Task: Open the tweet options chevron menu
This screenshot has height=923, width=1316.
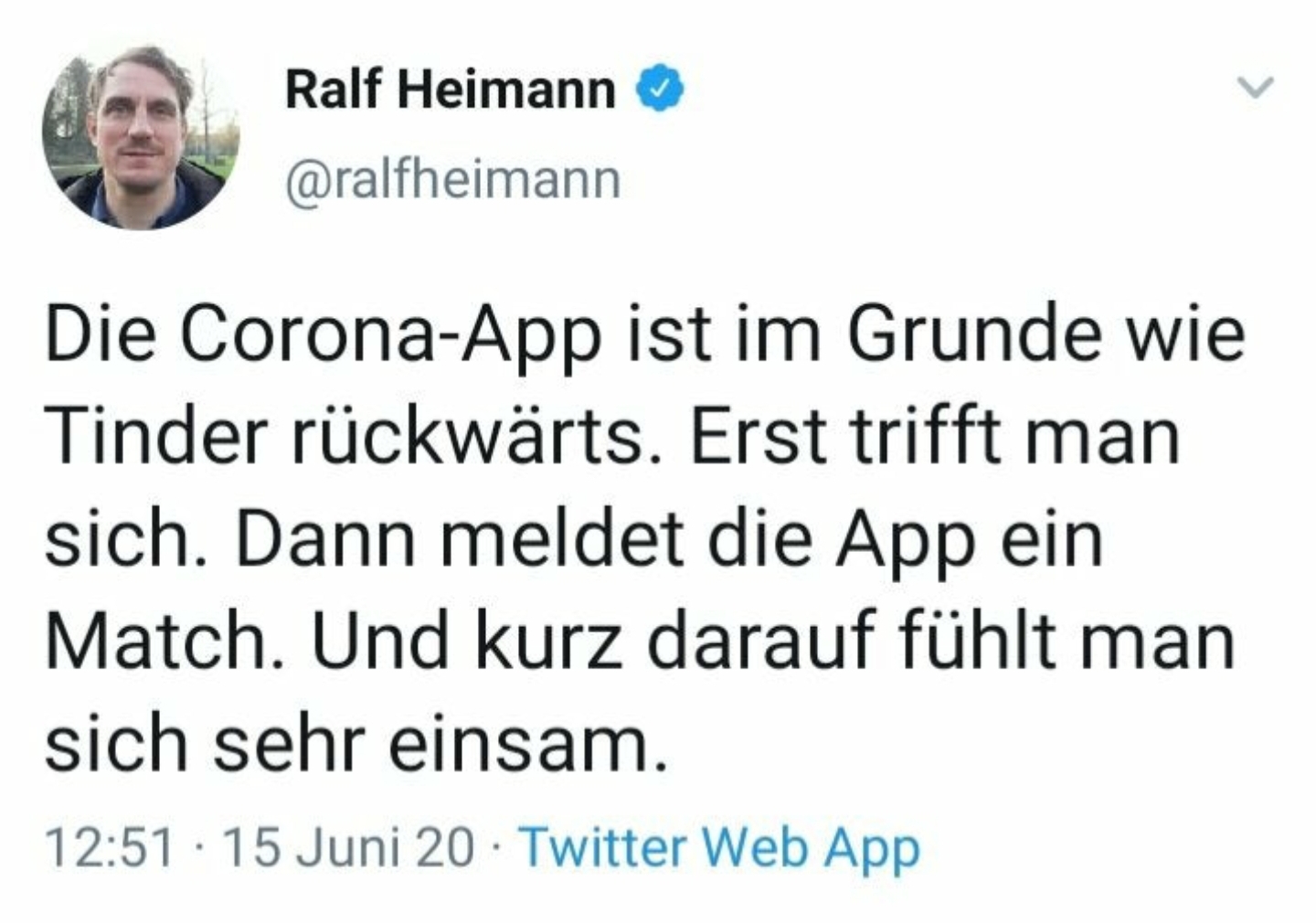Action: pyautogui.click(x=1255, y=88)
